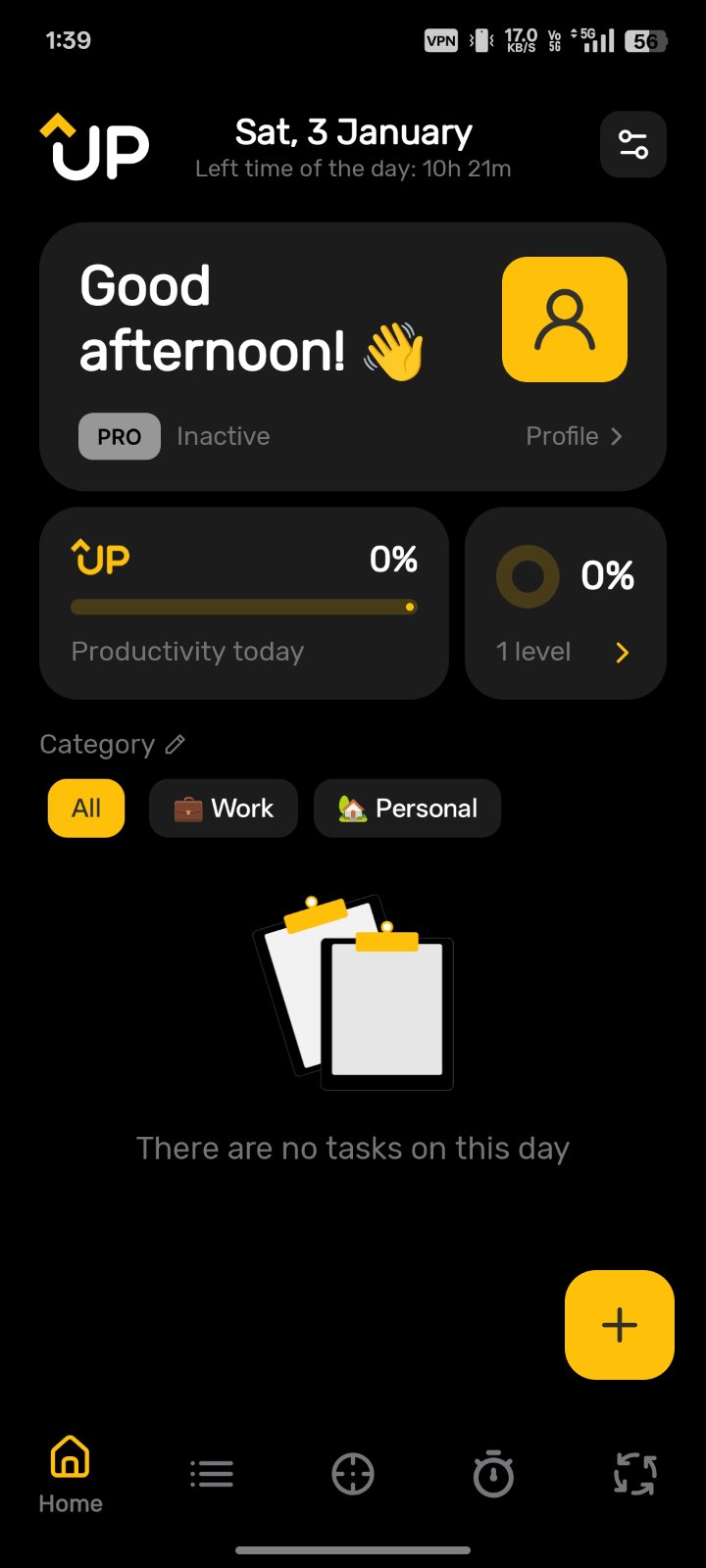Open the repeat cycle tab

click(x=634, y=1474)
